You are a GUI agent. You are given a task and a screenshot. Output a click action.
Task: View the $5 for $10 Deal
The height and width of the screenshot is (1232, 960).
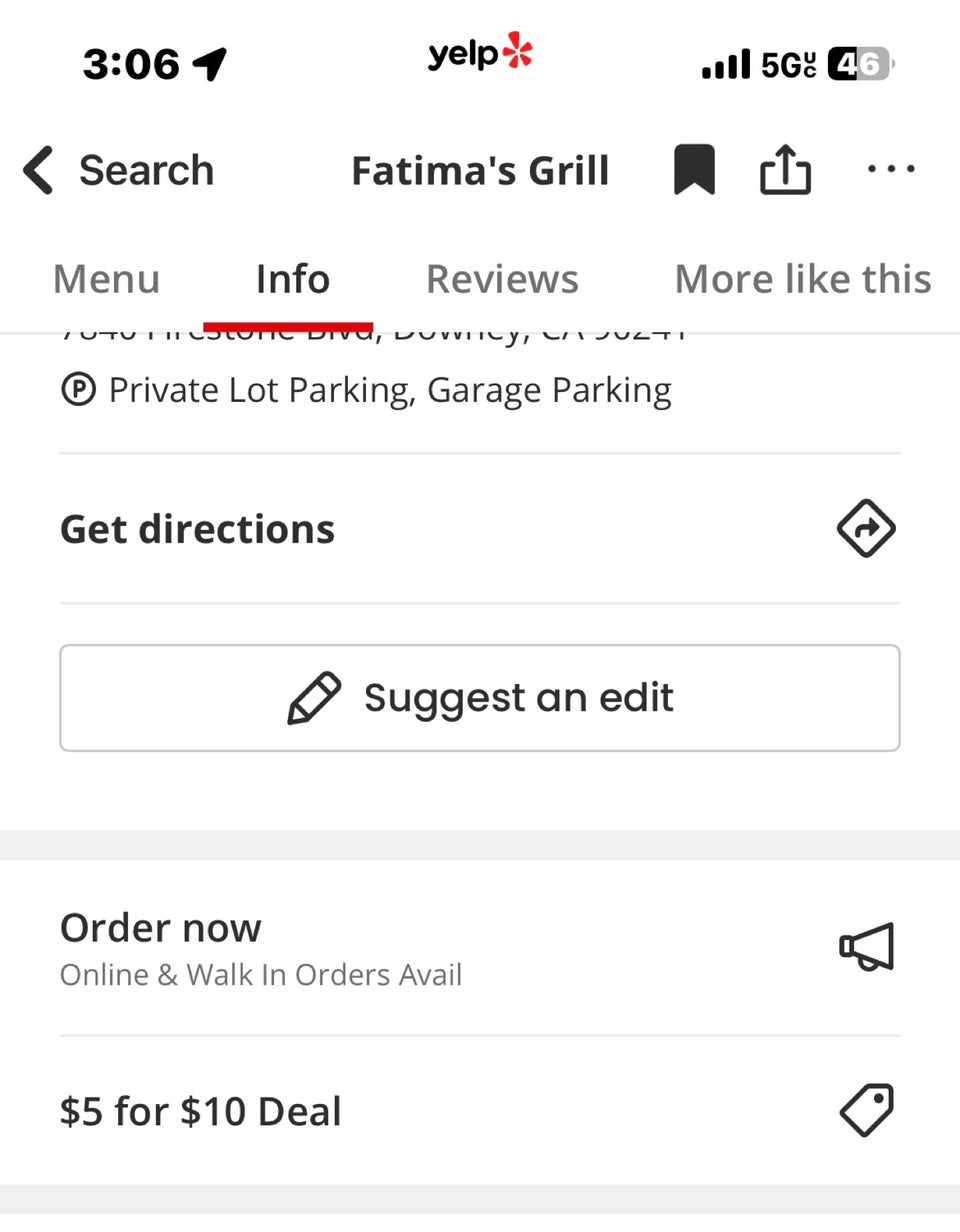point(480,1111)
